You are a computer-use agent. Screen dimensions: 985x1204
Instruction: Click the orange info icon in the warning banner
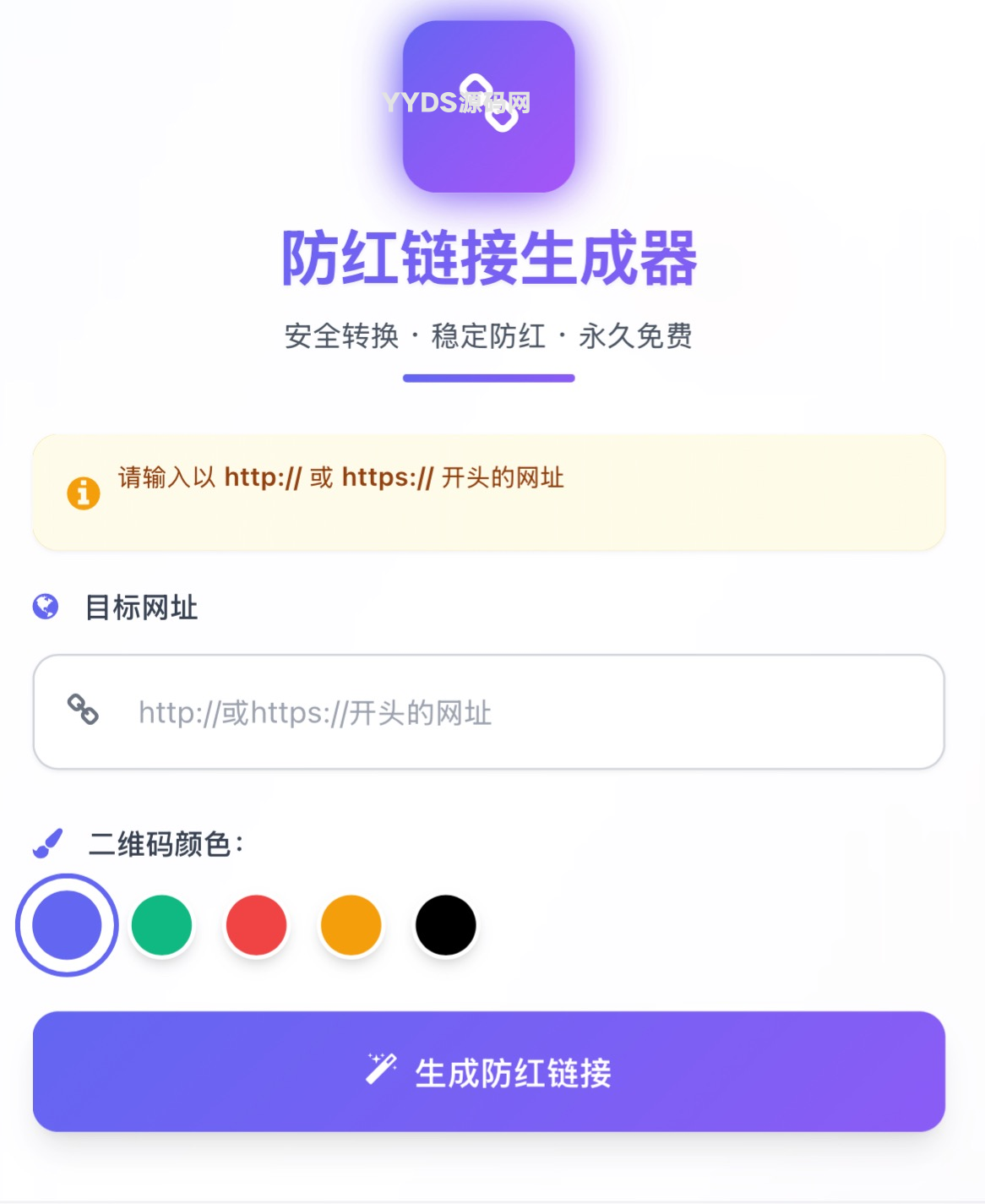pos(84,490)
